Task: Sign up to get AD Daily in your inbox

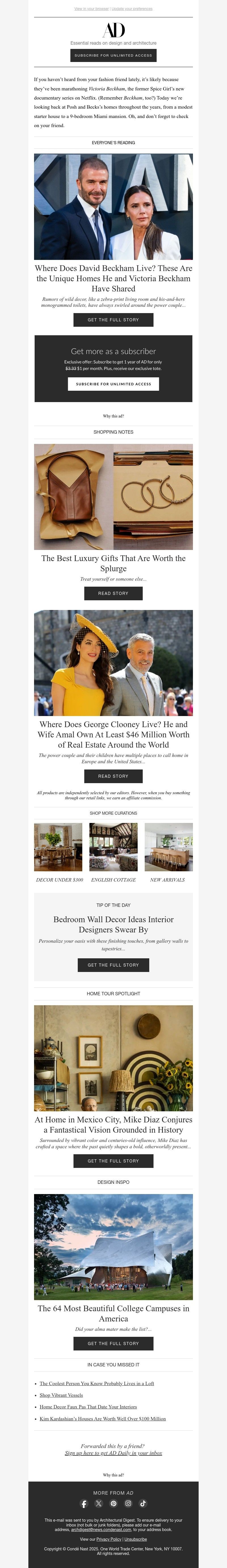Action: [113, 1453]
